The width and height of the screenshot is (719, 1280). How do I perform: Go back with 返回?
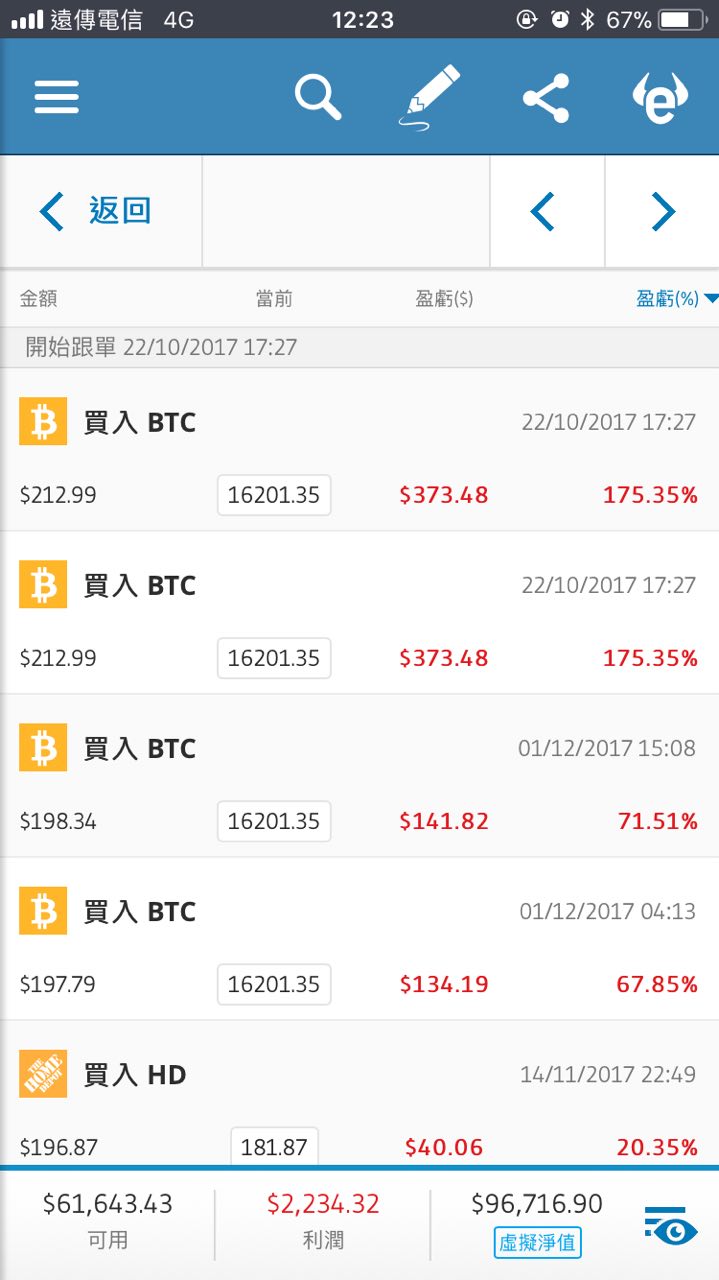[x=96, y=211]
